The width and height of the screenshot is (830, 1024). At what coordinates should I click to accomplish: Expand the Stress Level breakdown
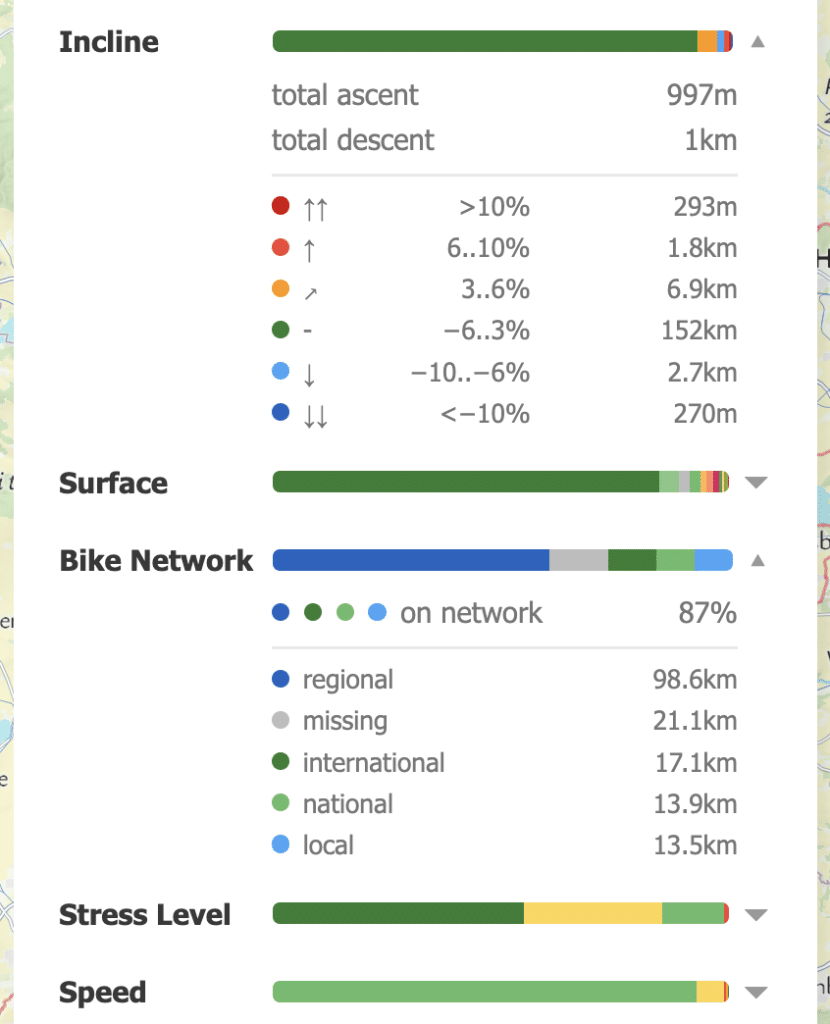click(x=756, y=914)
